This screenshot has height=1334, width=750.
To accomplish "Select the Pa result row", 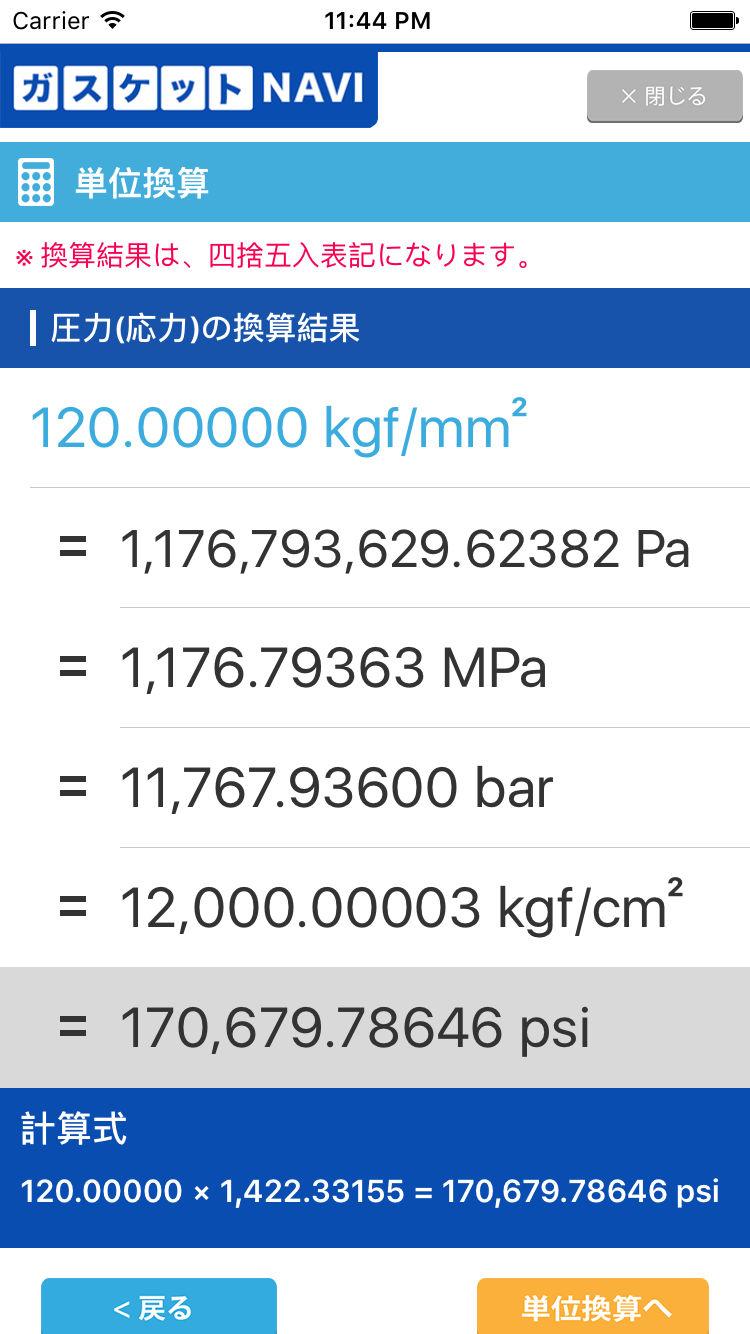I will coord(375,548).
